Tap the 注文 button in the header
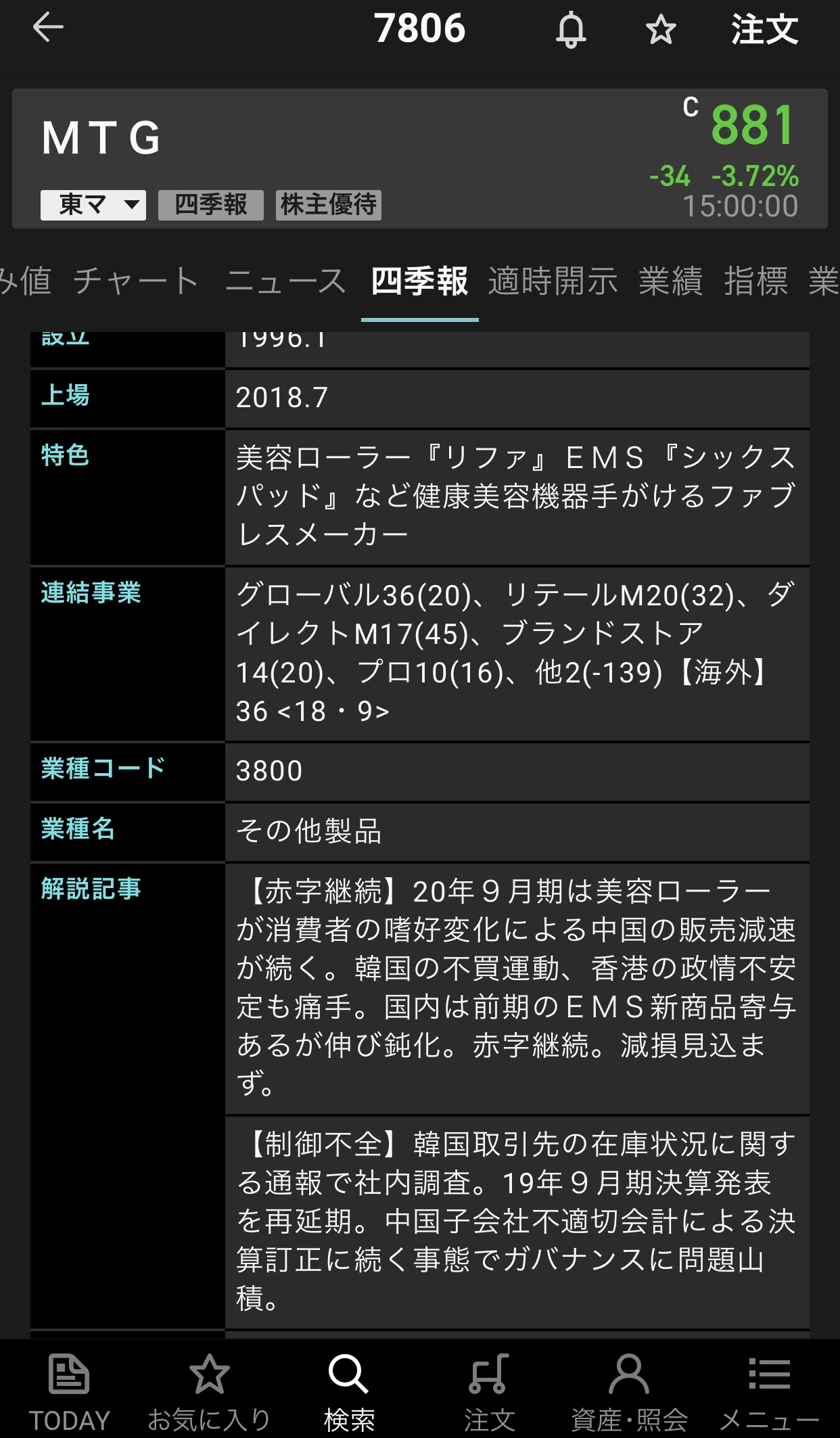This screenshot has height=1438, width=840. (x=764, y=30)
